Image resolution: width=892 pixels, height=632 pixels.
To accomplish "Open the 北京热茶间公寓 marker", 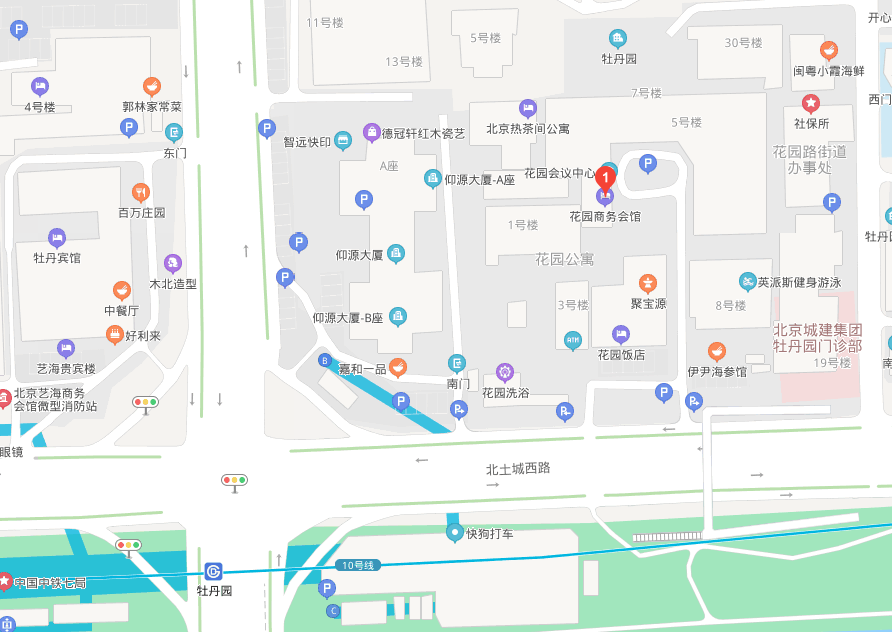I will (x=527, y=108).
